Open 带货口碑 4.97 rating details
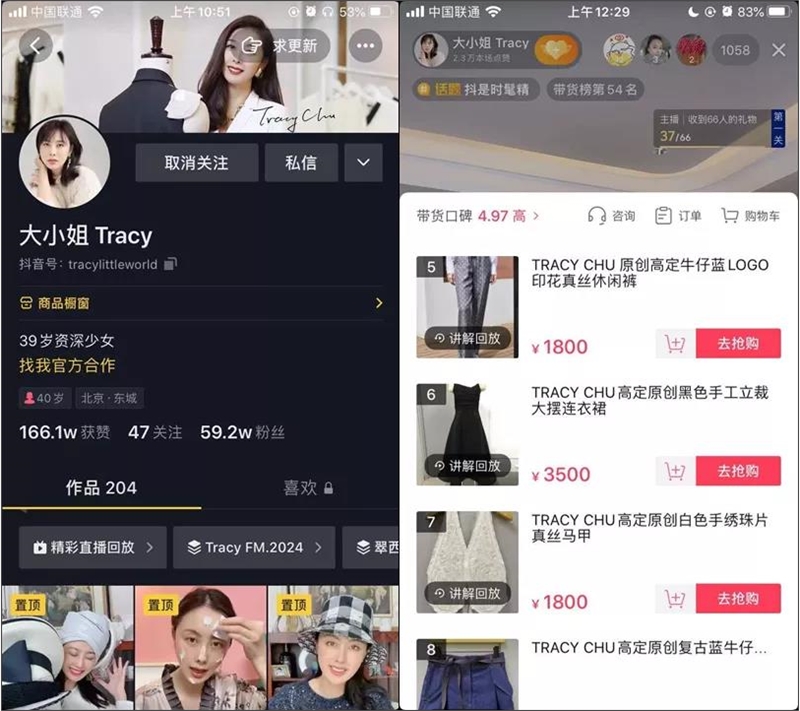Screen dimensions: 800x711 [x=478, y=215]
